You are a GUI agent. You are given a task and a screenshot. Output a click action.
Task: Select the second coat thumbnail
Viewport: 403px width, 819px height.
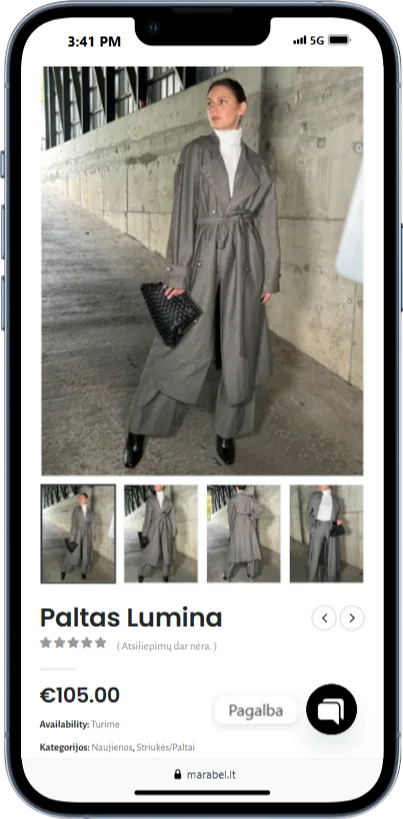[x=161, y=534]
